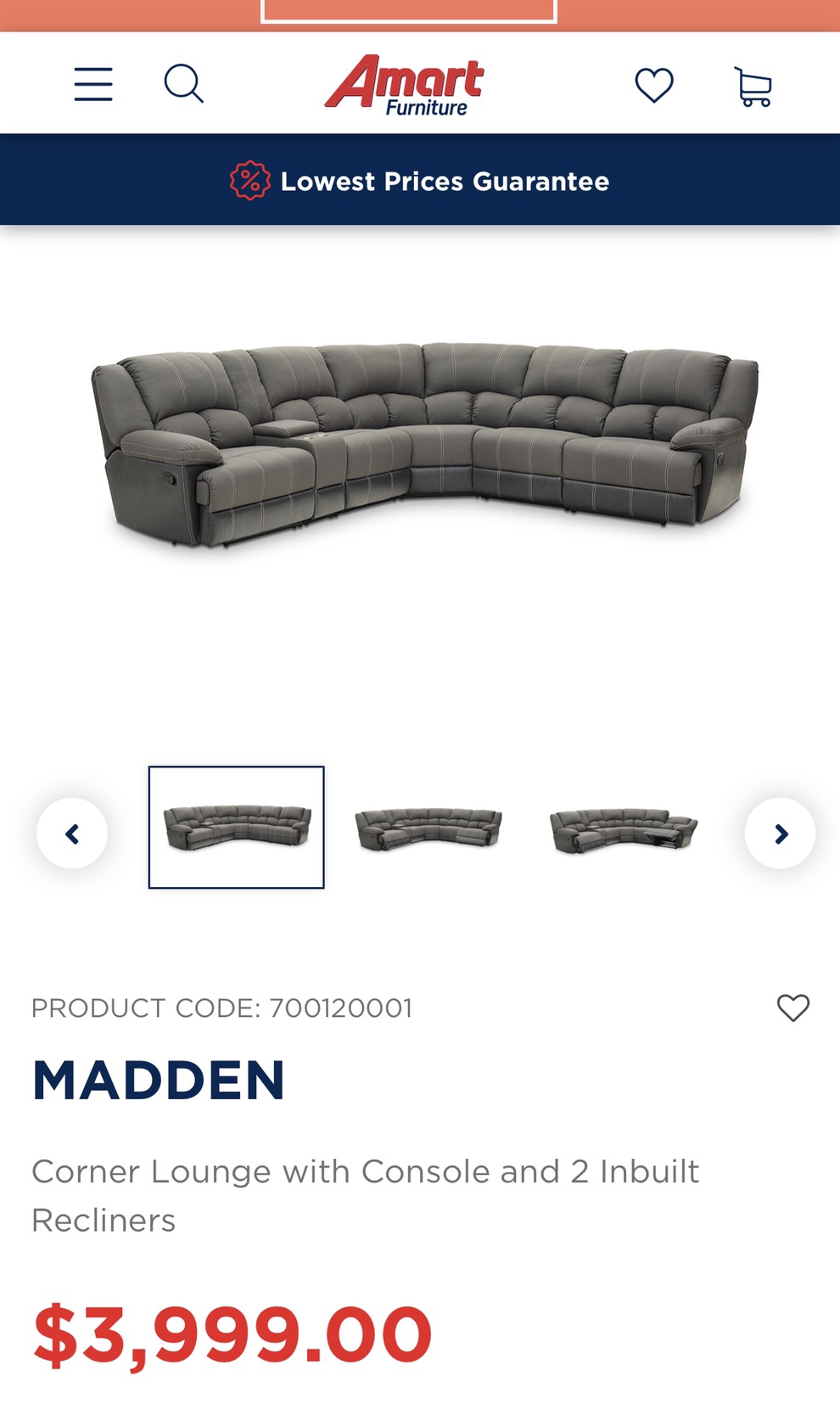Open the search icon in header
This screenshot has width=840, height=1404.
[x=183, y=84]
